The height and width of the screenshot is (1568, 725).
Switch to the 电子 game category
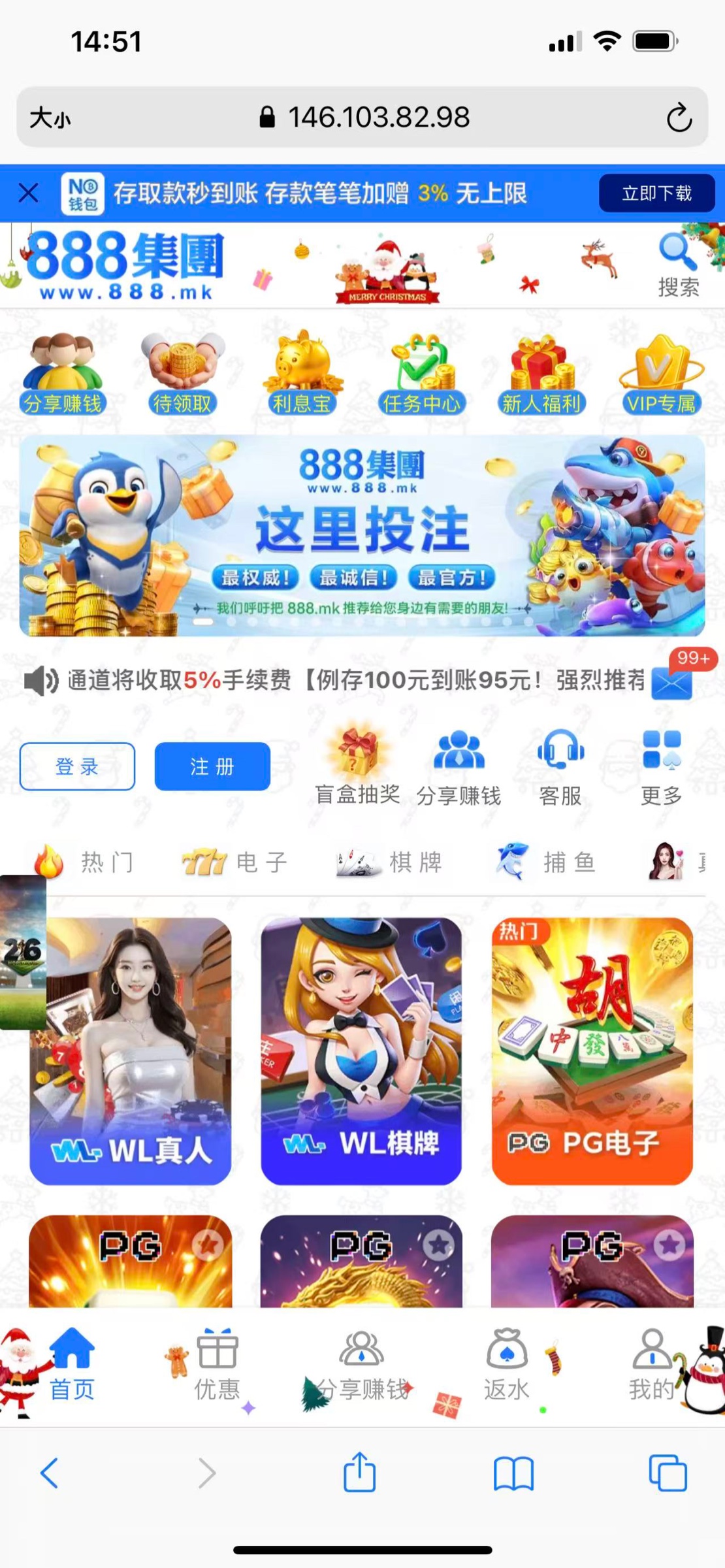click(x=235, y=862)
